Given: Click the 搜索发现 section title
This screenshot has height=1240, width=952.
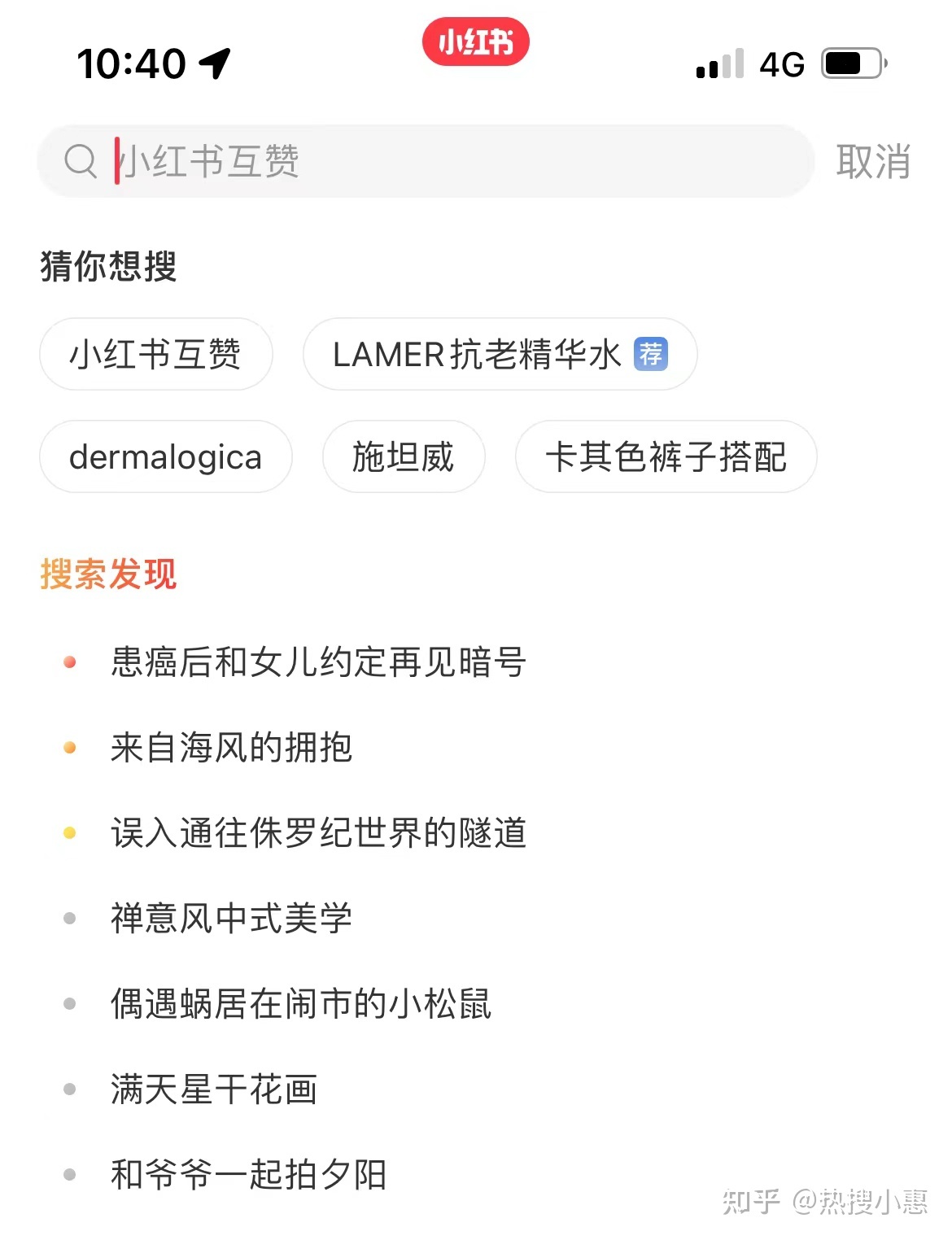Looking at the screenshot, I should click(x=108, y=574).
